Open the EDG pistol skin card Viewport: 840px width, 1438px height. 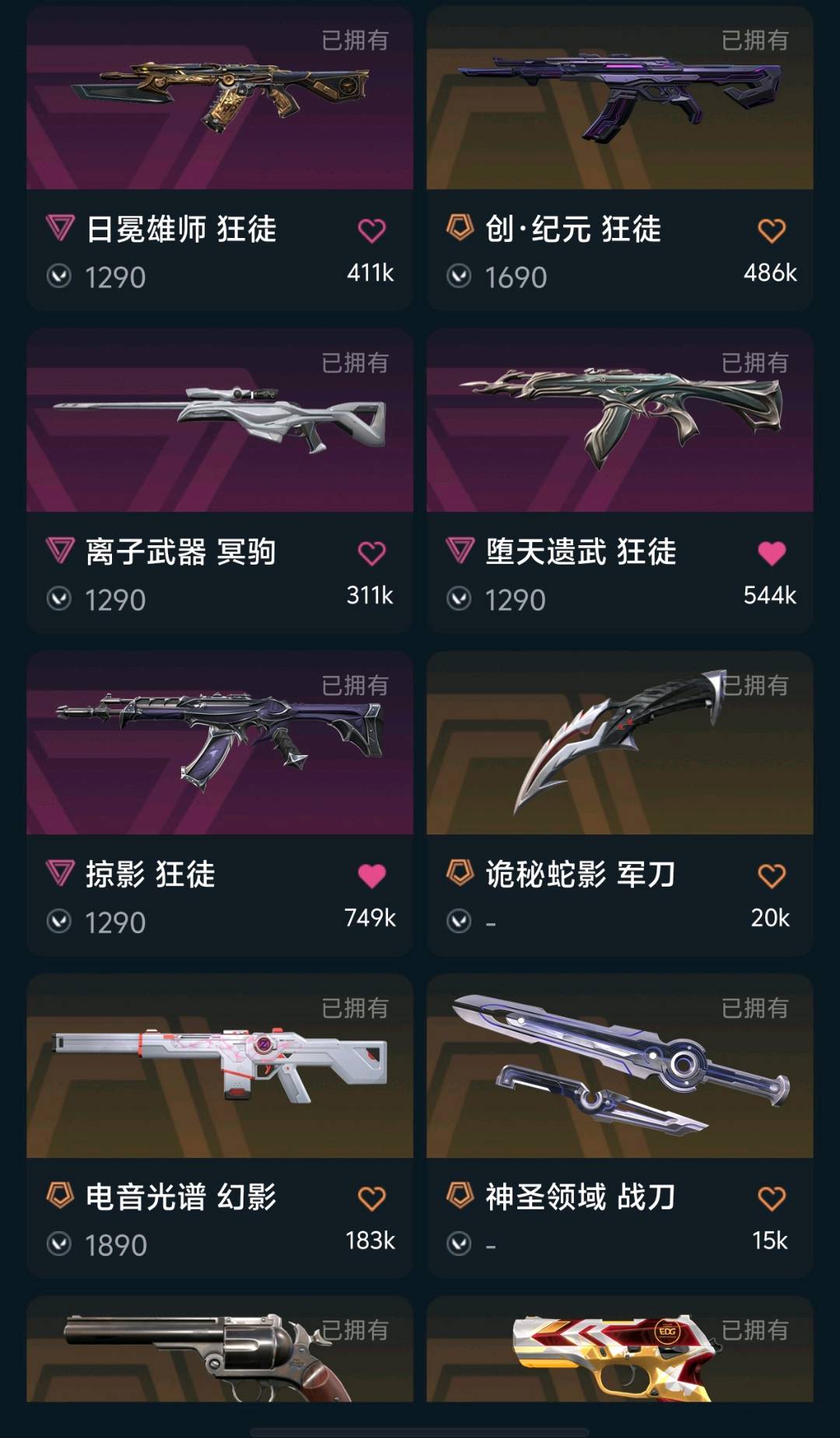(619, 1353)
